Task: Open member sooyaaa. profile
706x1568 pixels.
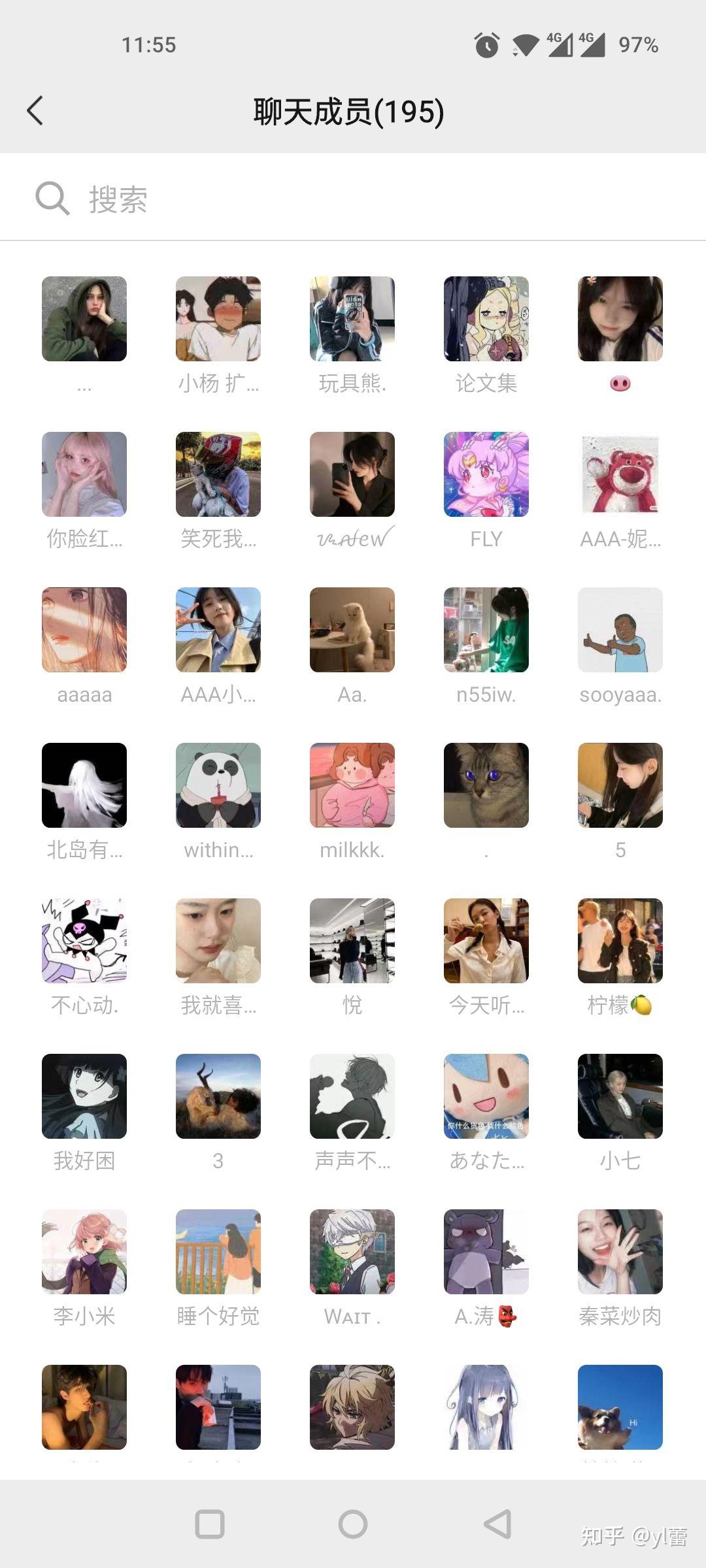Action: [620, 630]
